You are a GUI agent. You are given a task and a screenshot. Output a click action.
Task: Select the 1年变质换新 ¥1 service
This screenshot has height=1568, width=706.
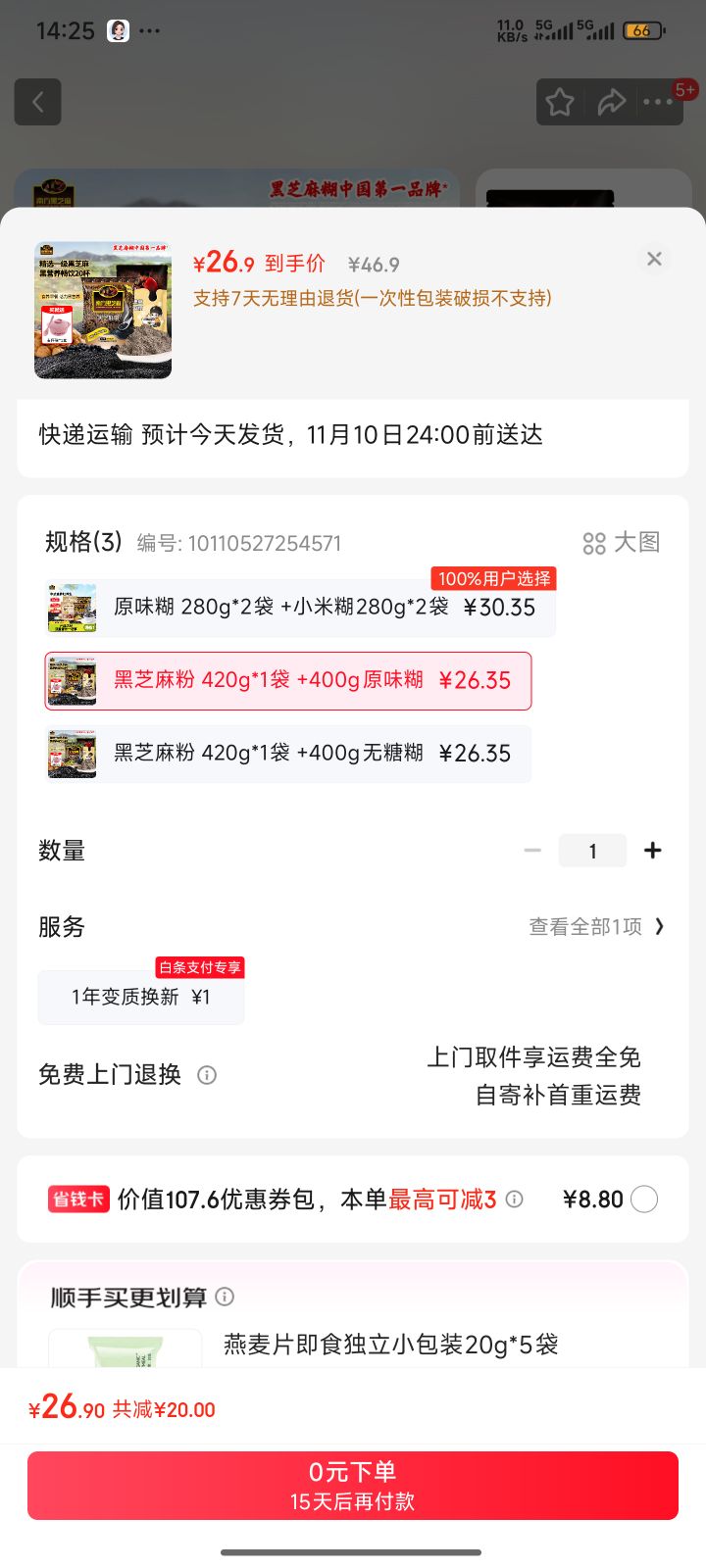pyautogui.click(x=140, y=996)
